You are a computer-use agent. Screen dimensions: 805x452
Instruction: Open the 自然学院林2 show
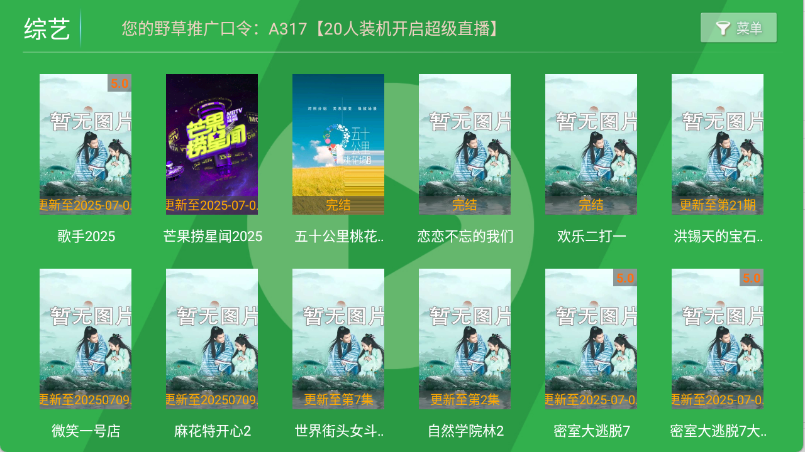coord(465,339)
